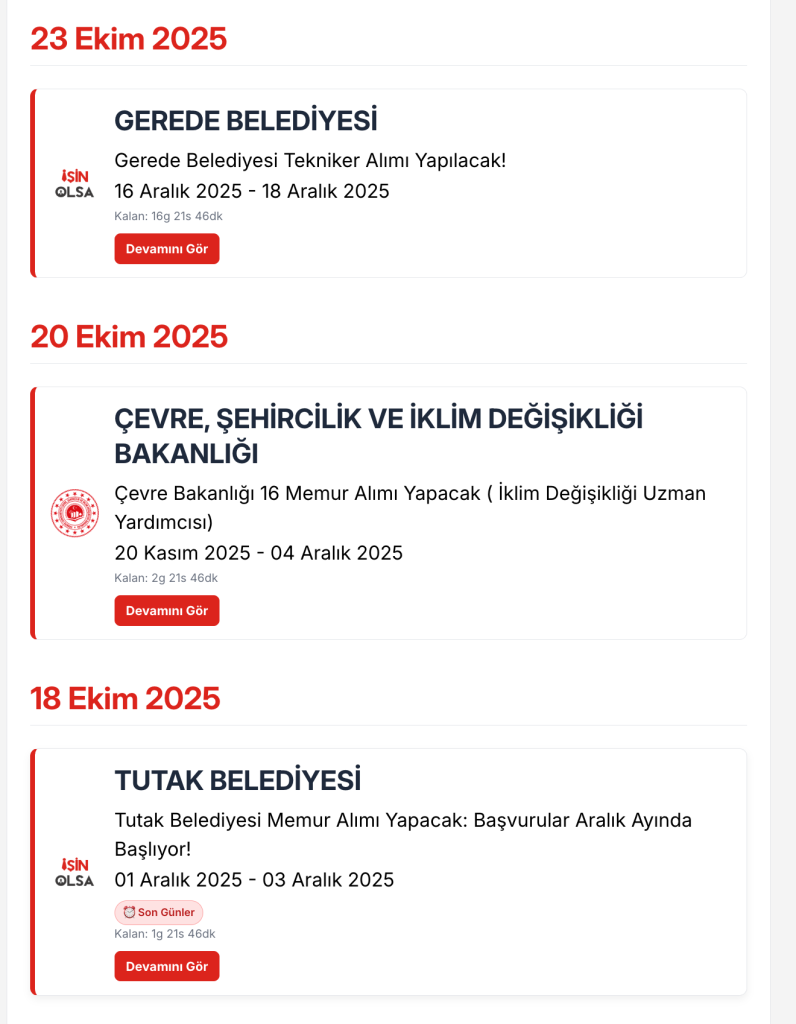The image size is (796, 1024).
Task: Click Devamını Gör on the Gerede listing
Action: (166, 249)
